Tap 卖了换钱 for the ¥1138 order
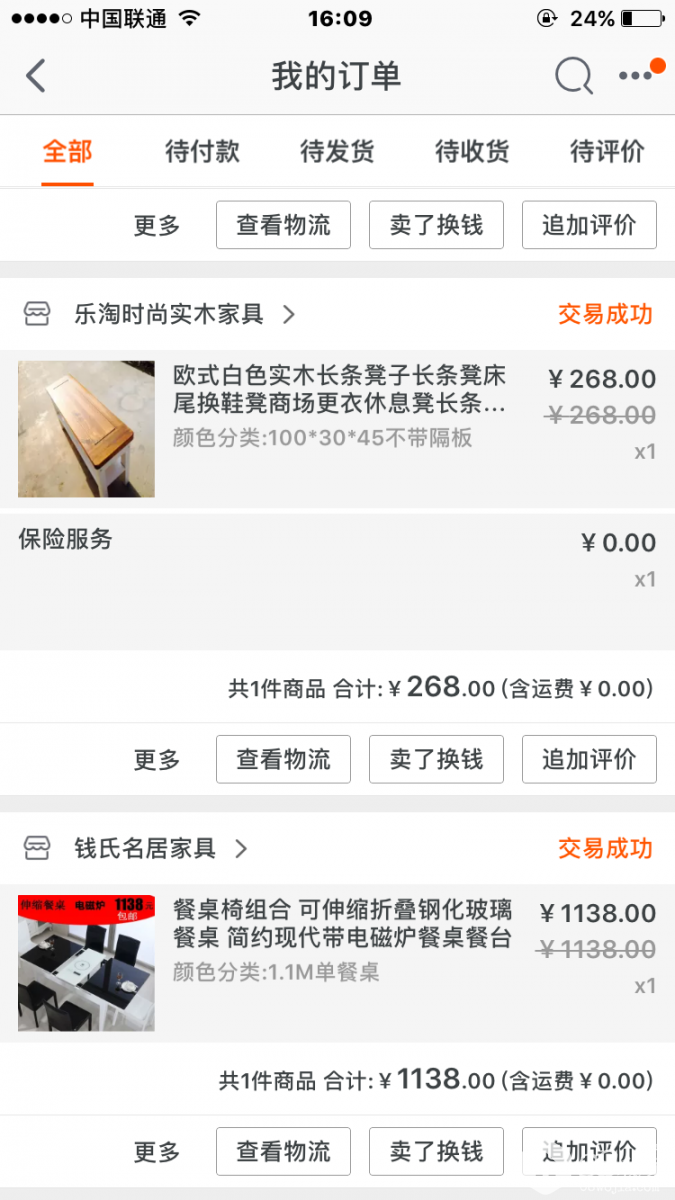Viewport: 675px width, 1200px height. [x=436, y=1151]
